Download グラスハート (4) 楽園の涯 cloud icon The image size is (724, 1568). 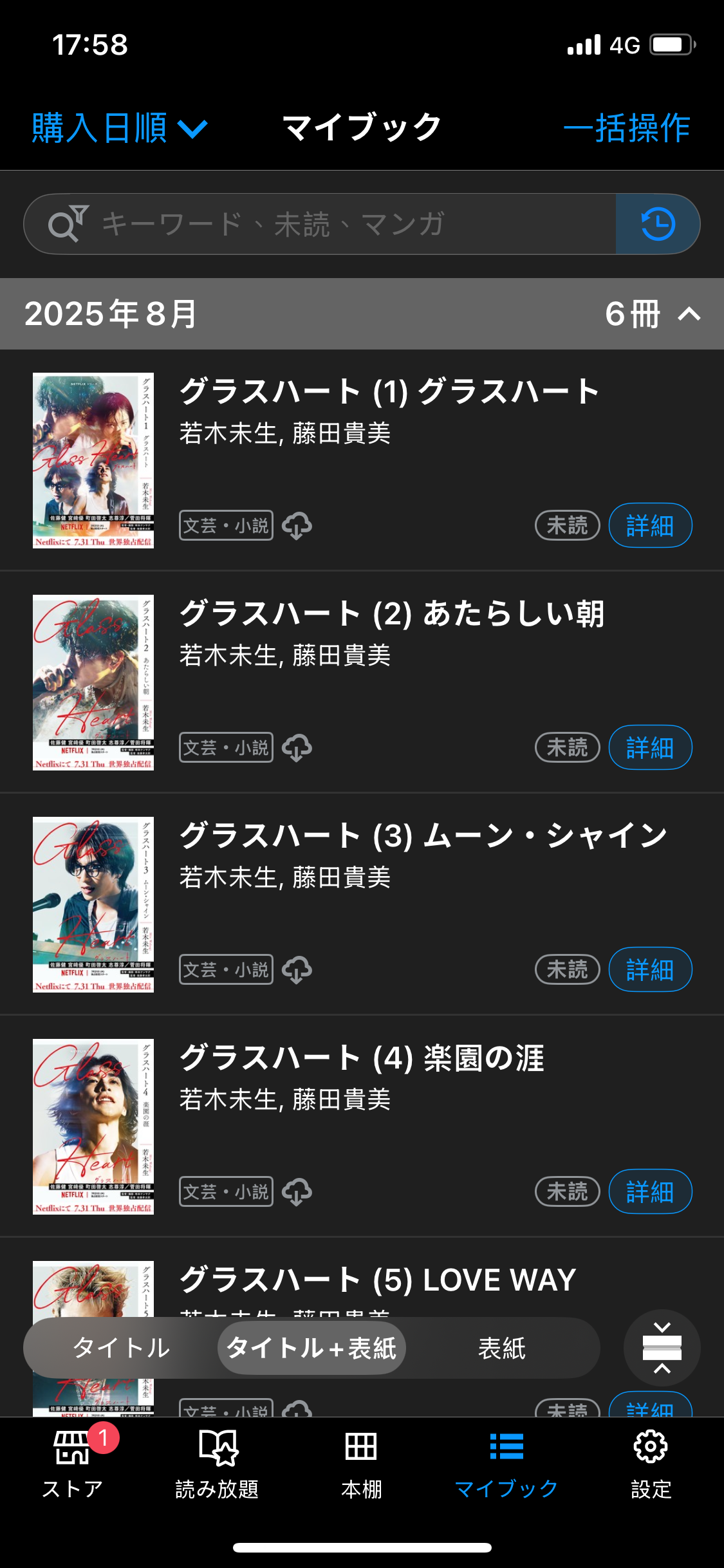point(297,1192)
